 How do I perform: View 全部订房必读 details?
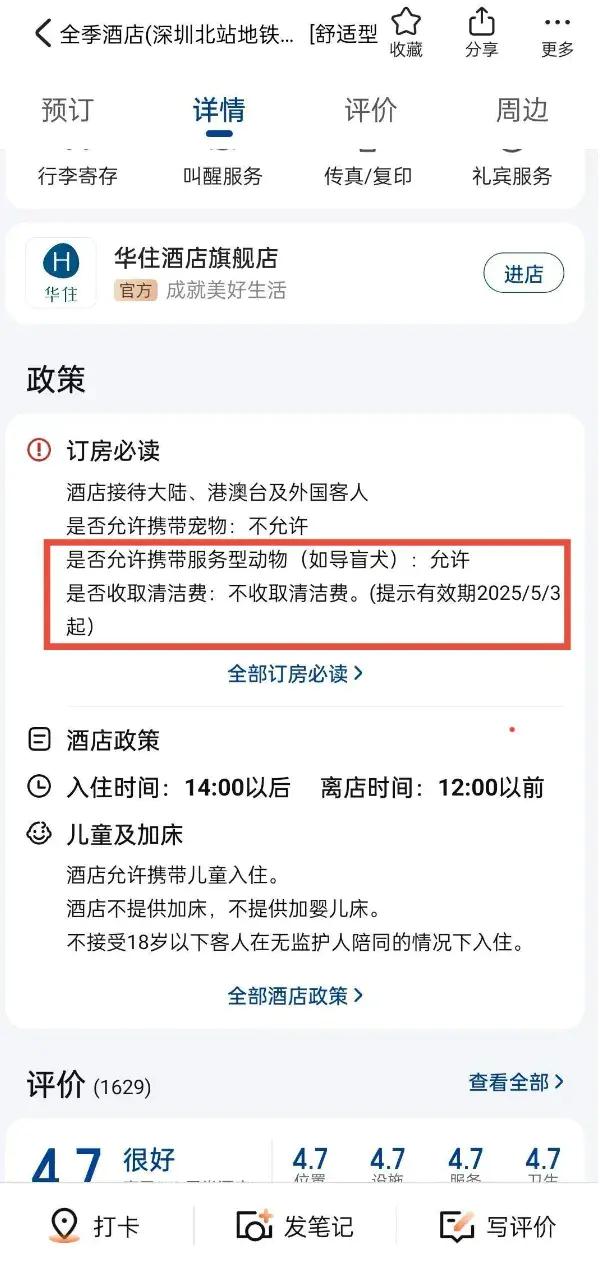(x=295, y=673)
